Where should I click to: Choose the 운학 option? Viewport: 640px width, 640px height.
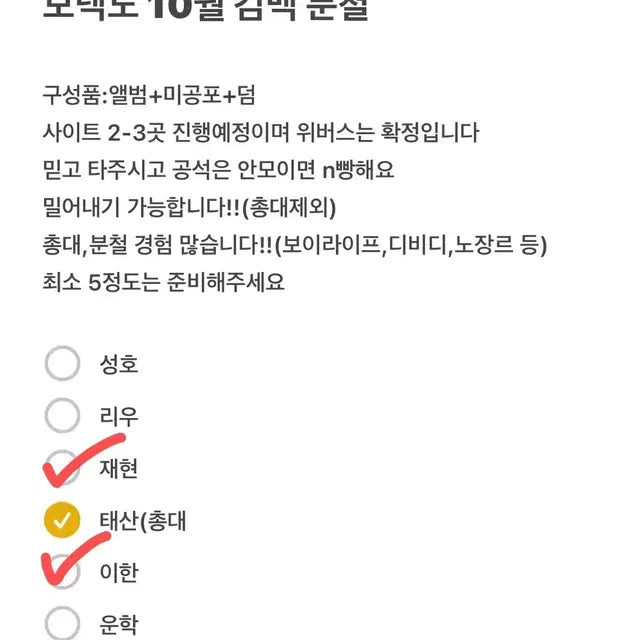(x=62, y=624)
